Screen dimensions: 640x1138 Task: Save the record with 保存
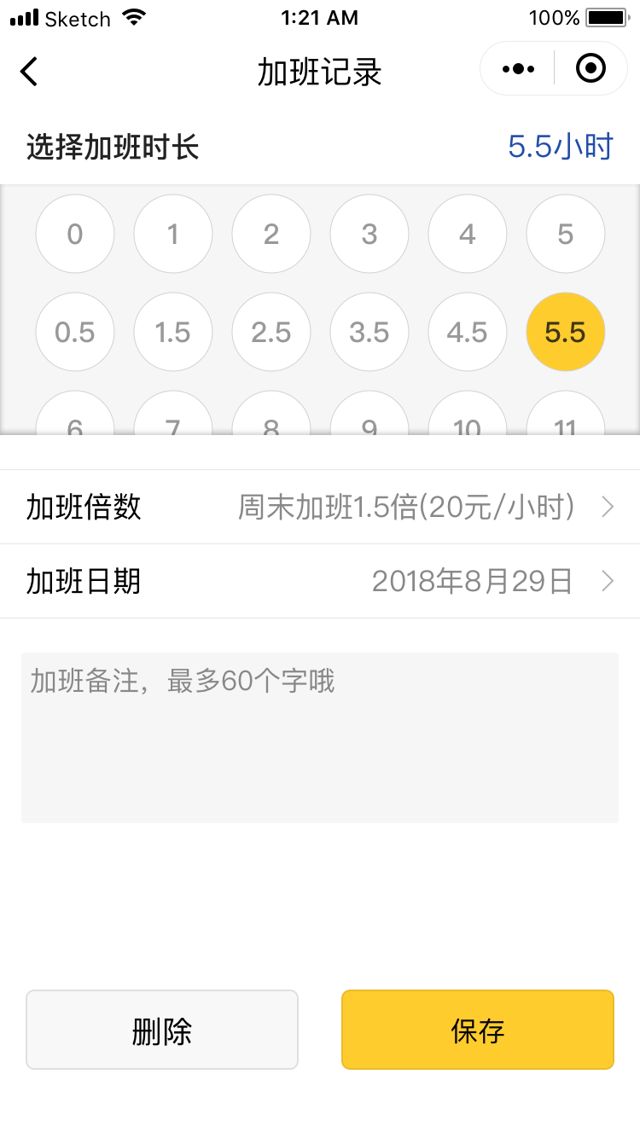(x=477, y=1030)
